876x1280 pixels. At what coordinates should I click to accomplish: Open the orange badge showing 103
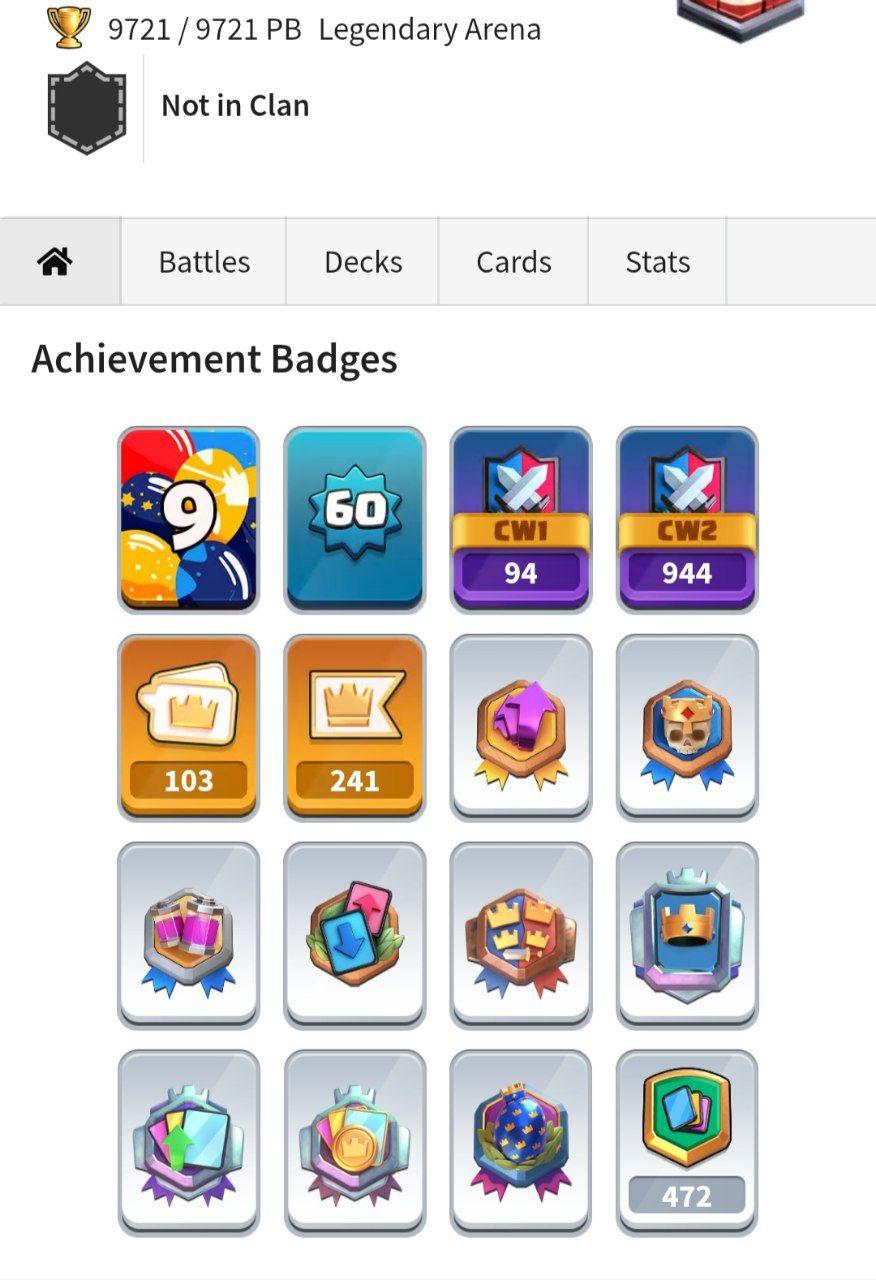pyautogui.click(x=189, y=727)
